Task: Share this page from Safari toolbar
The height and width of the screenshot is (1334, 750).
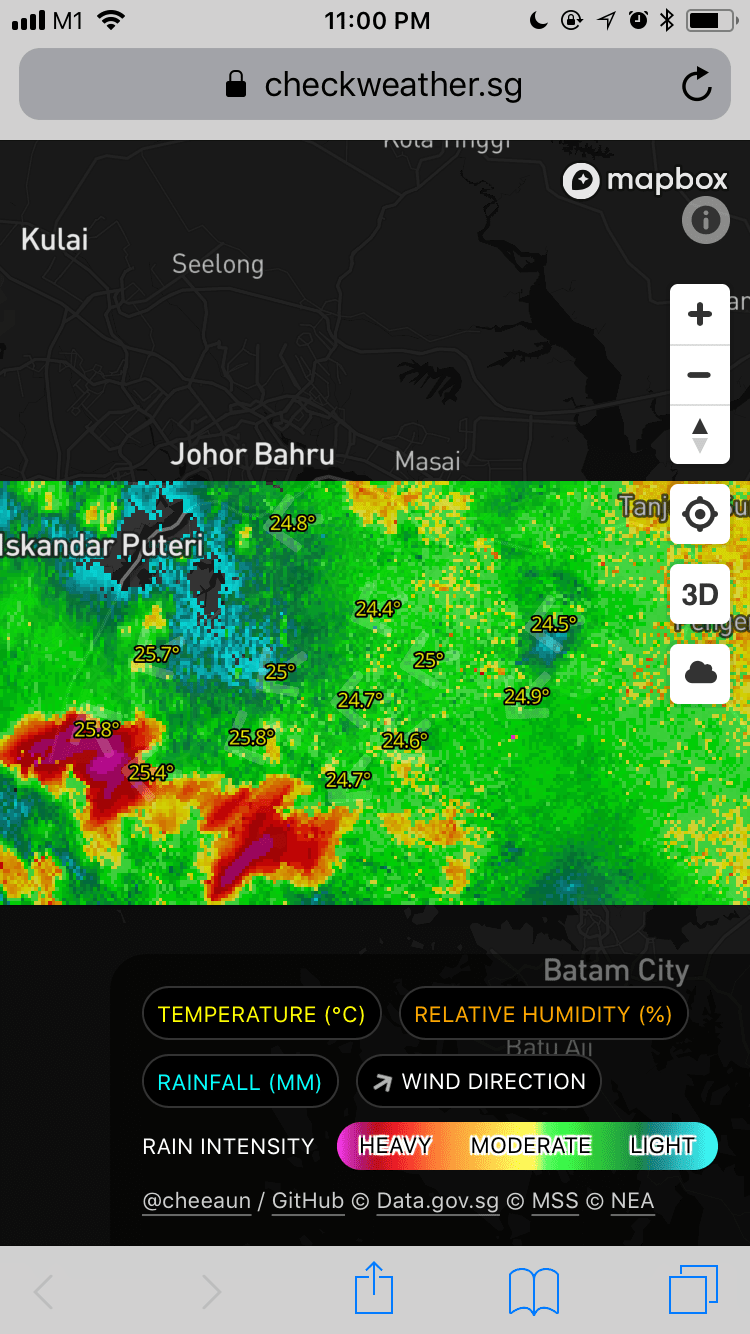Action: tap(375, 1290)
